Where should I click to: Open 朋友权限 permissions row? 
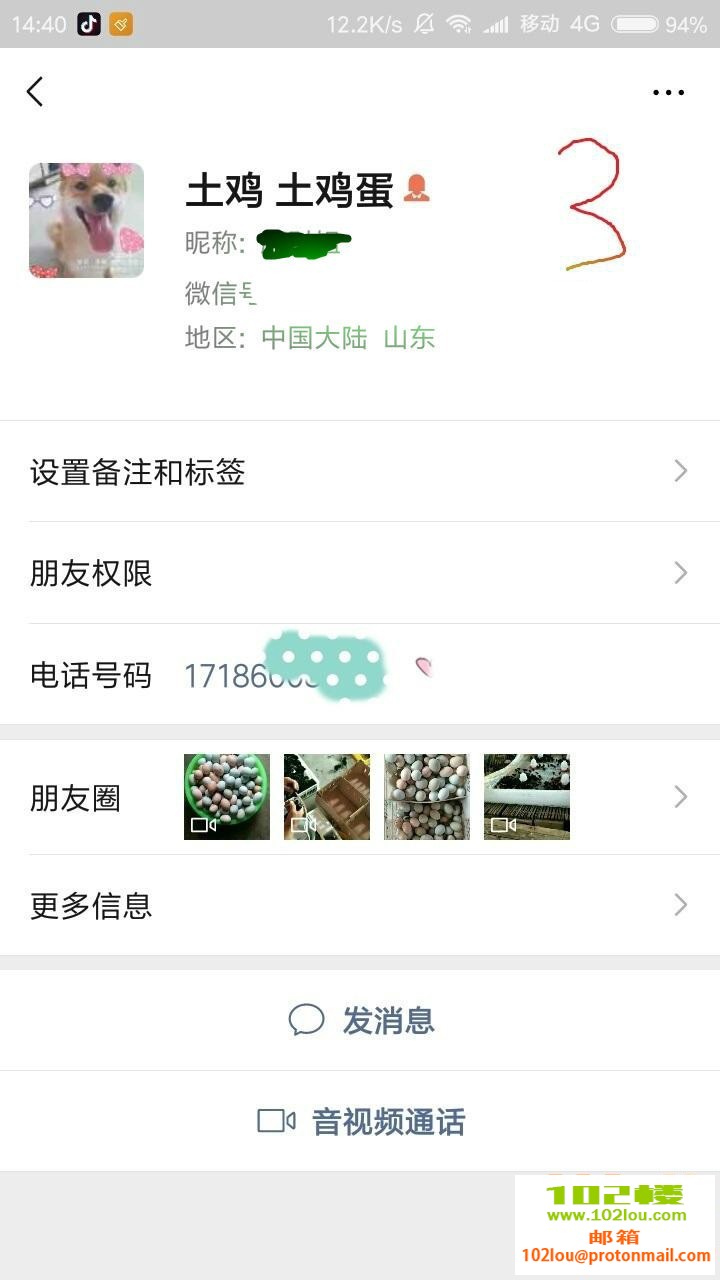[x=360, y=573]
